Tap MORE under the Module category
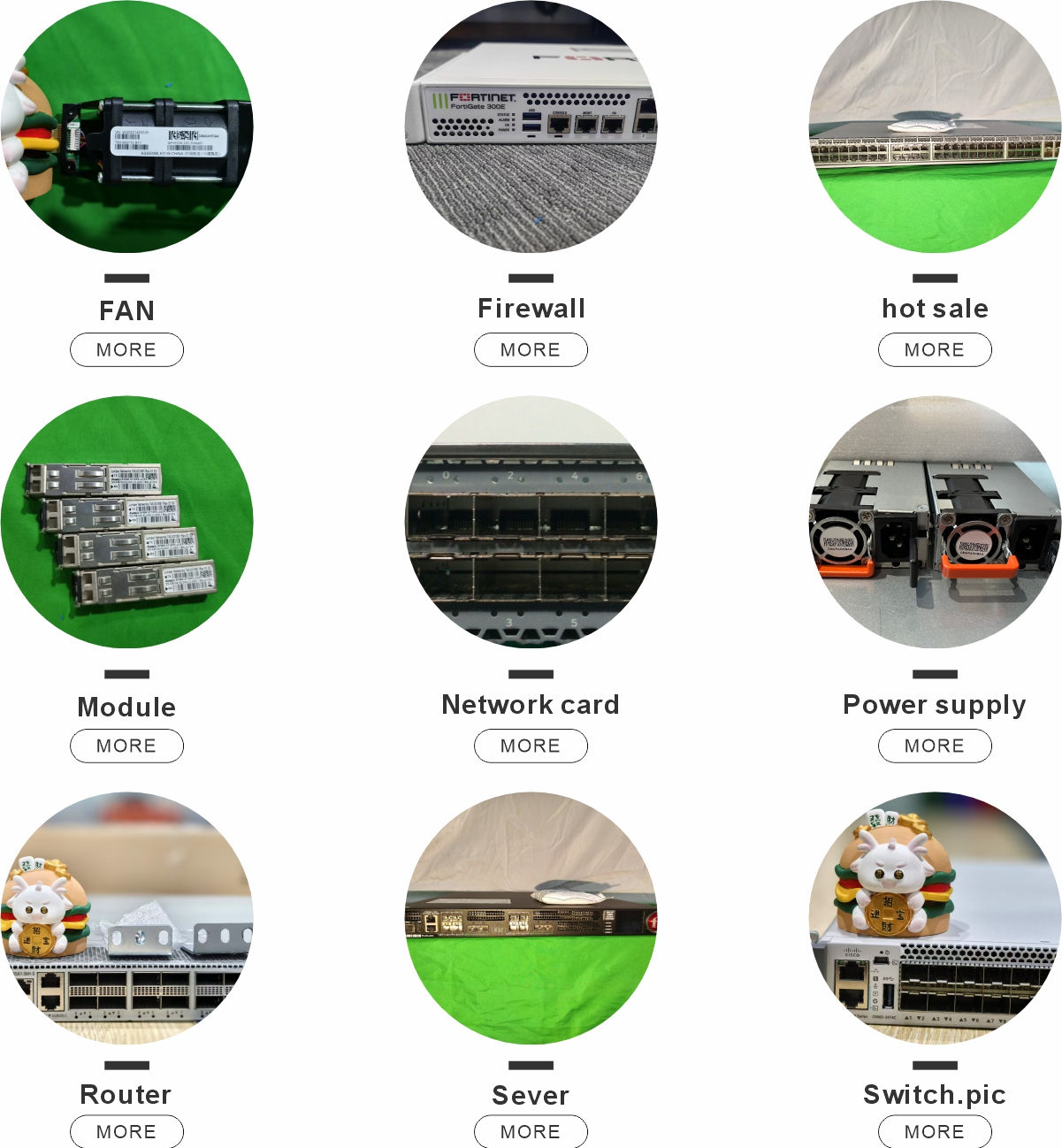 tap(126, 746)
